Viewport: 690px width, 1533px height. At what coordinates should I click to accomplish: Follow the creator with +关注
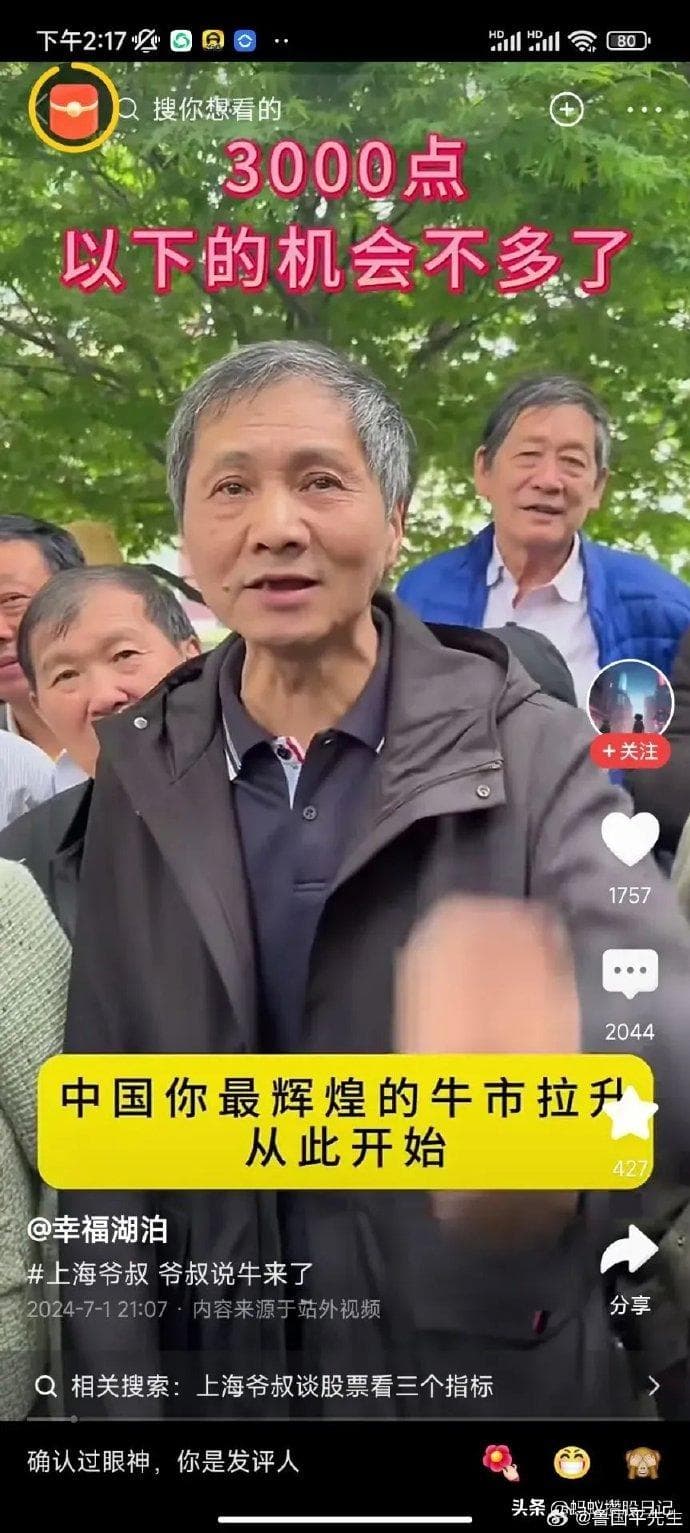(630, 751)
